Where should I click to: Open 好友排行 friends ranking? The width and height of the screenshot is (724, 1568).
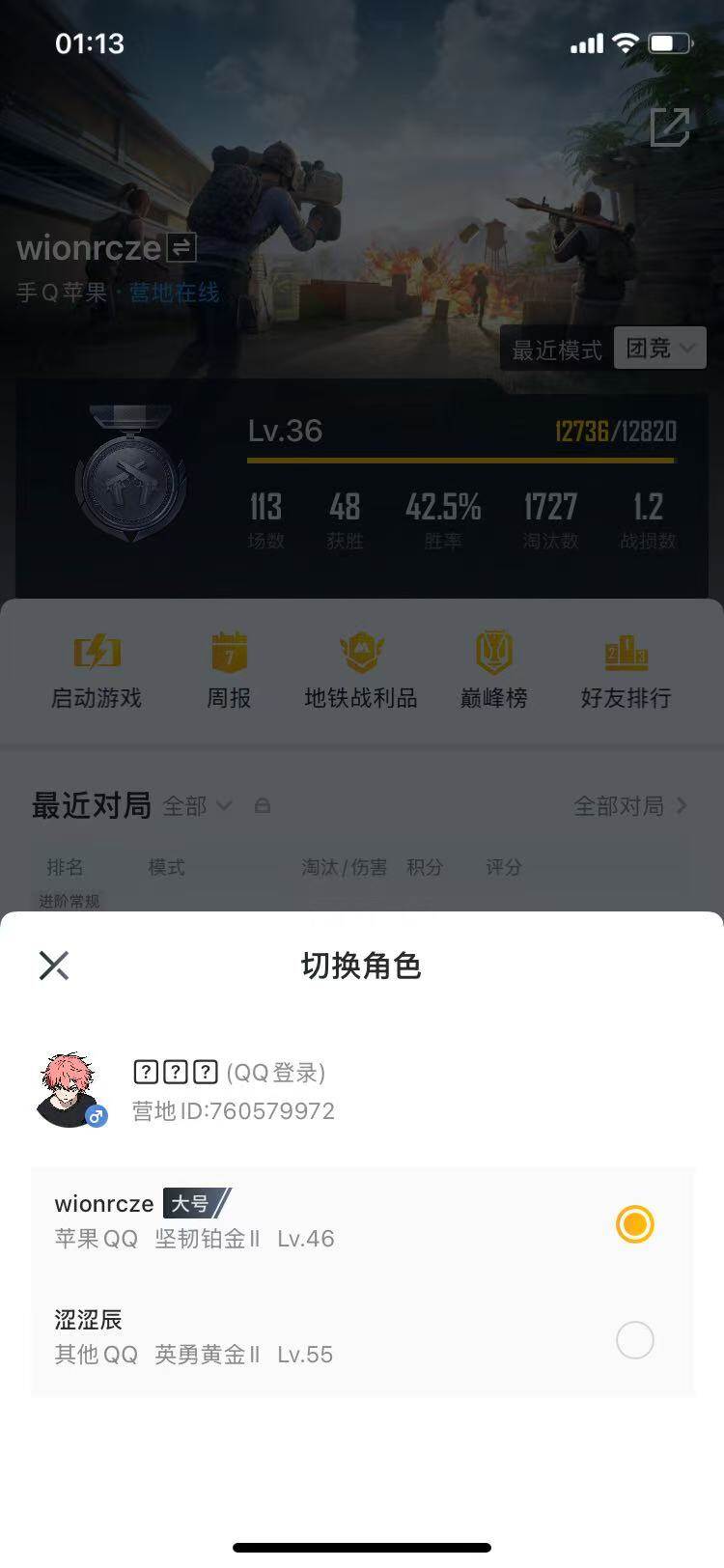point(627,668)
